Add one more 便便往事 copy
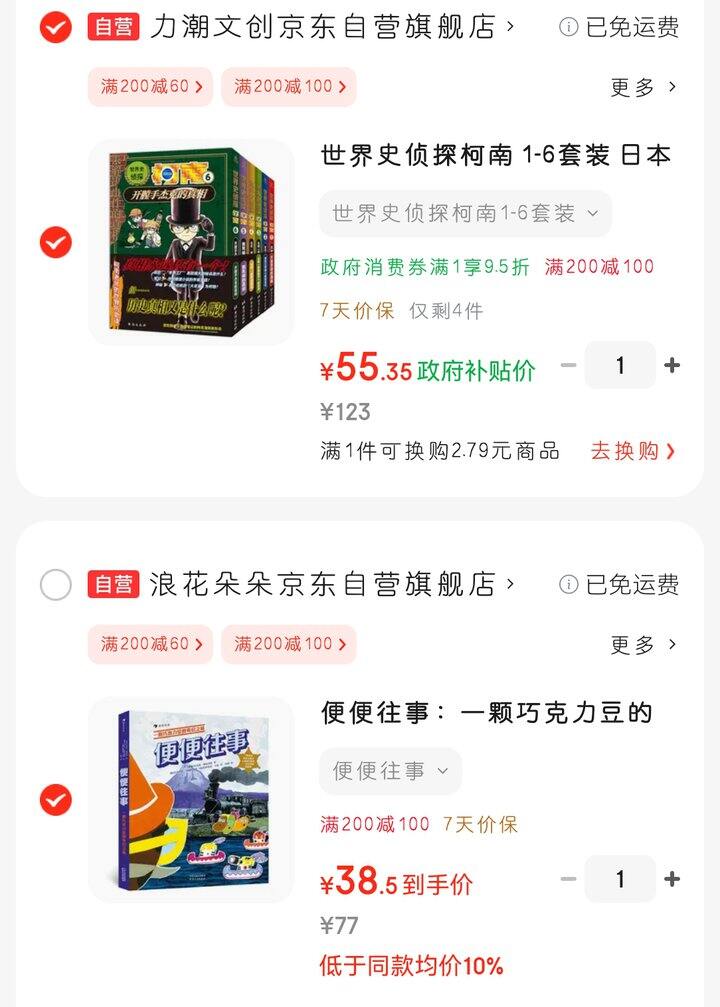This screenshot has width=720, height=1007. point(672,879)
